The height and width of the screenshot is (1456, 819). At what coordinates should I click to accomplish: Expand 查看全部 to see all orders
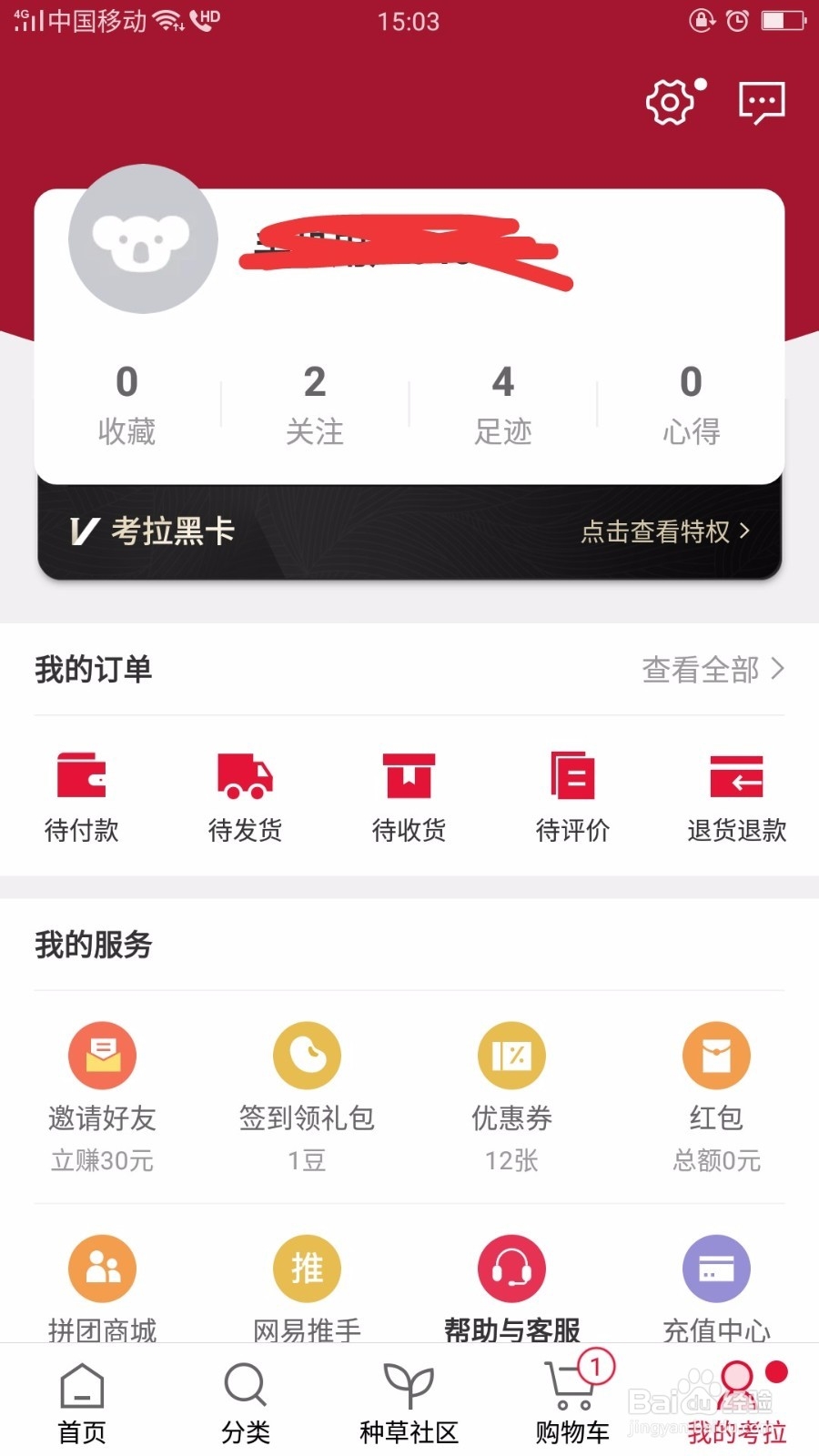tap(712, 670)
